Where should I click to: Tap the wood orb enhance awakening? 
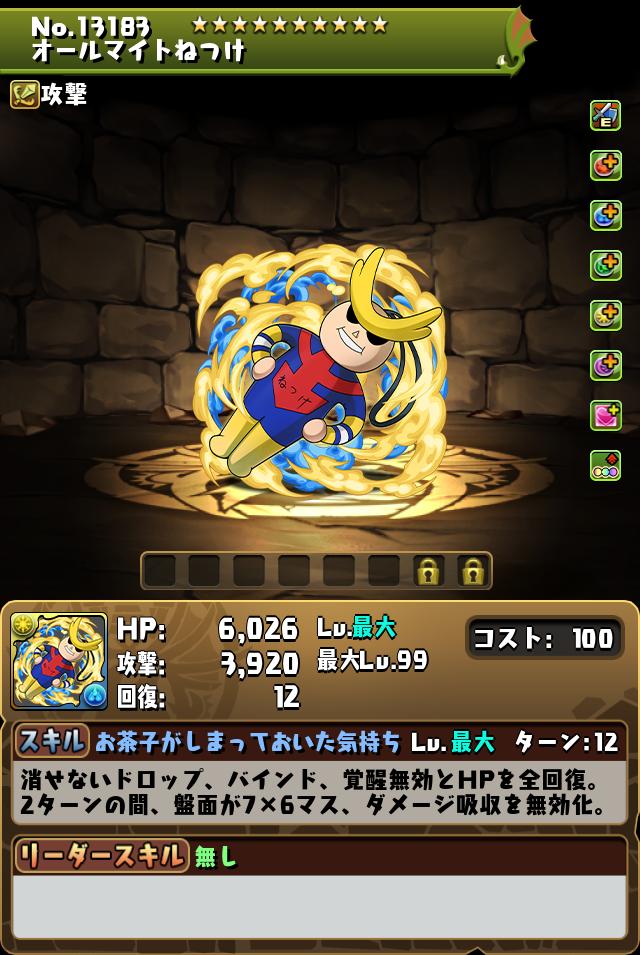click(x=605, y=265)
